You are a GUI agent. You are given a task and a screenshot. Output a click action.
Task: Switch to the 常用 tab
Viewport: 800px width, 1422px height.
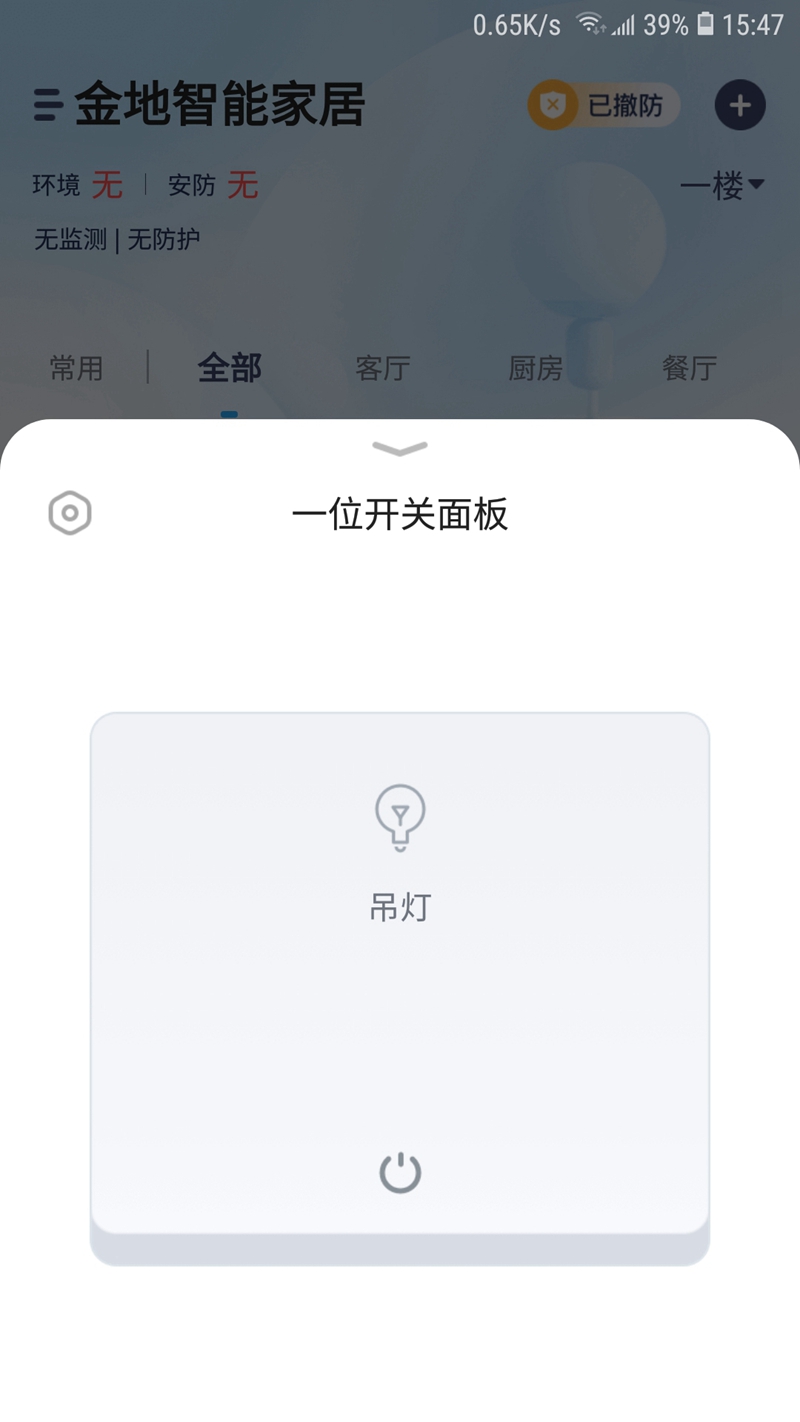[77, 368]
